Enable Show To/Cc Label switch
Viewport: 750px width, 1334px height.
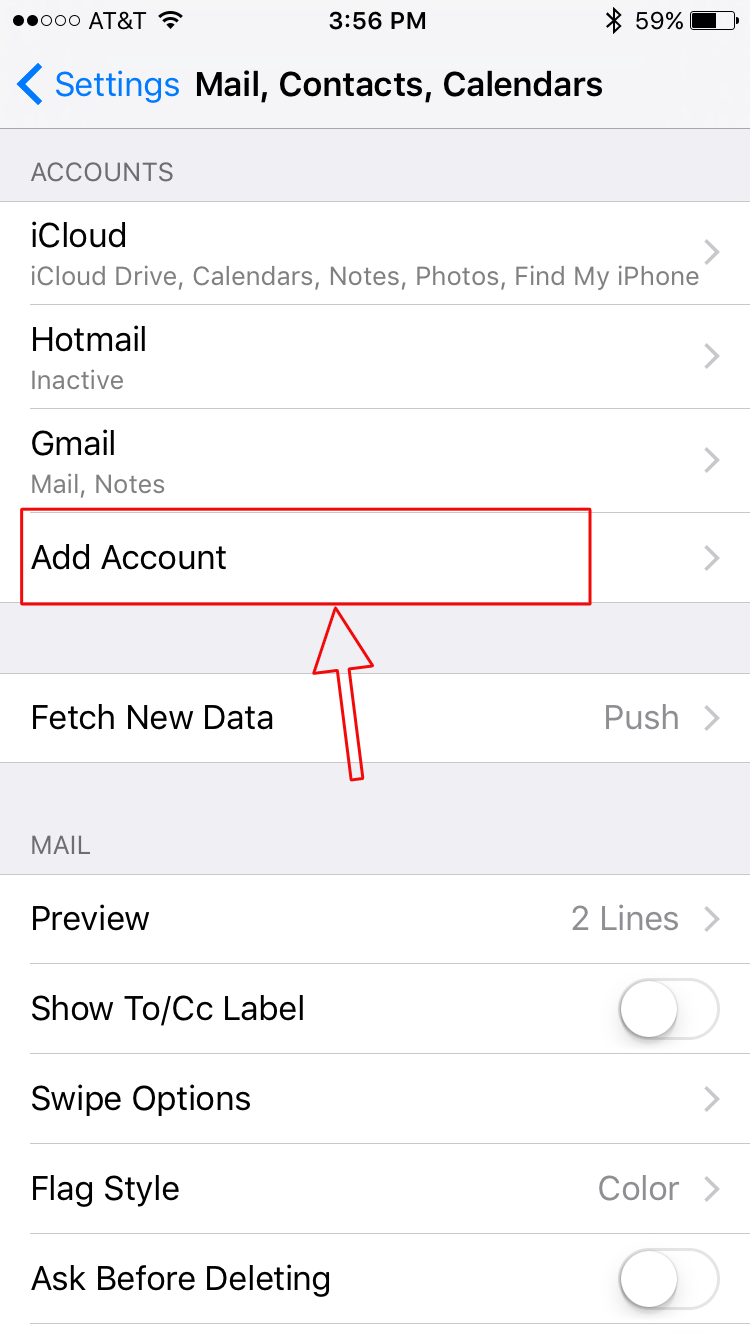(668, 1009)
